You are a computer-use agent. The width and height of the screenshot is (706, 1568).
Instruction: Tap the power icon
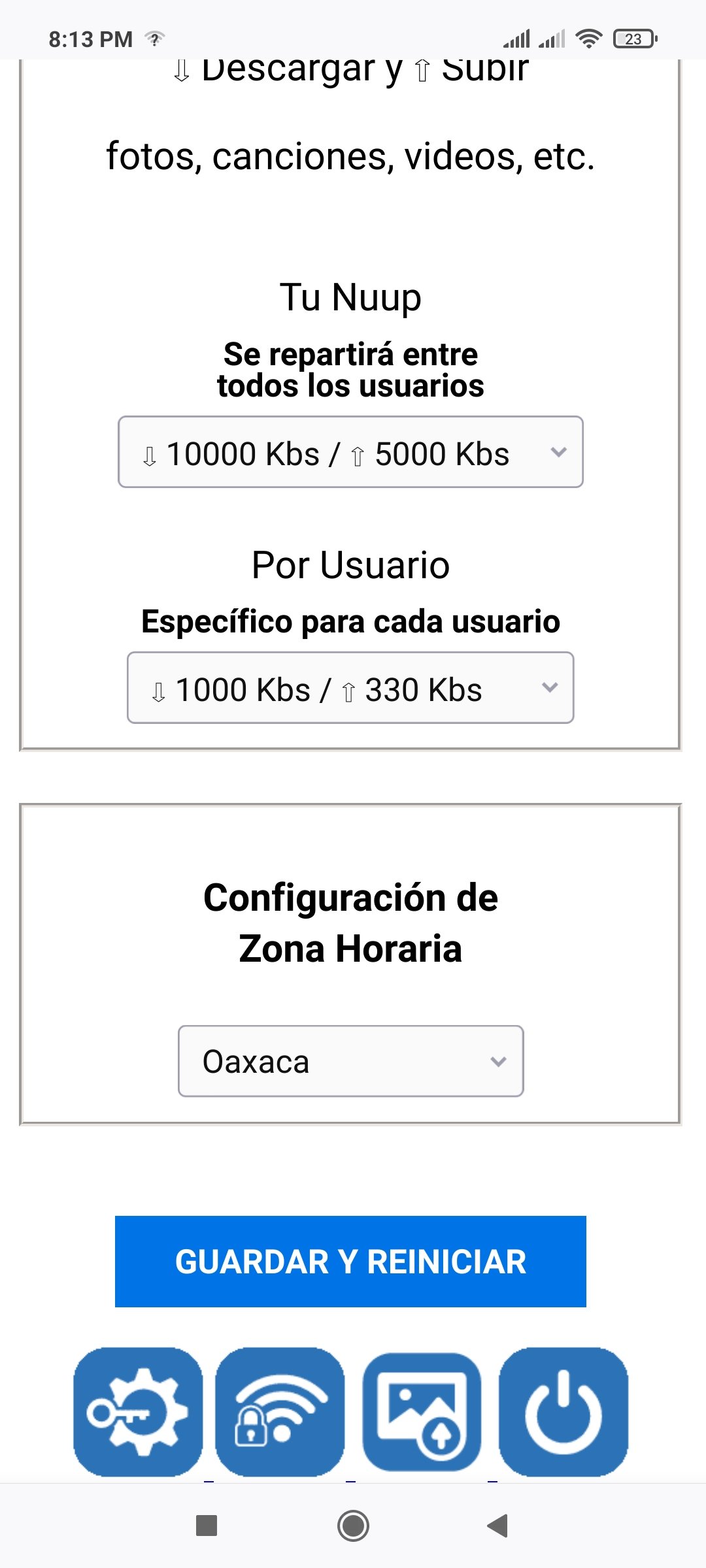pos(563,1412)
